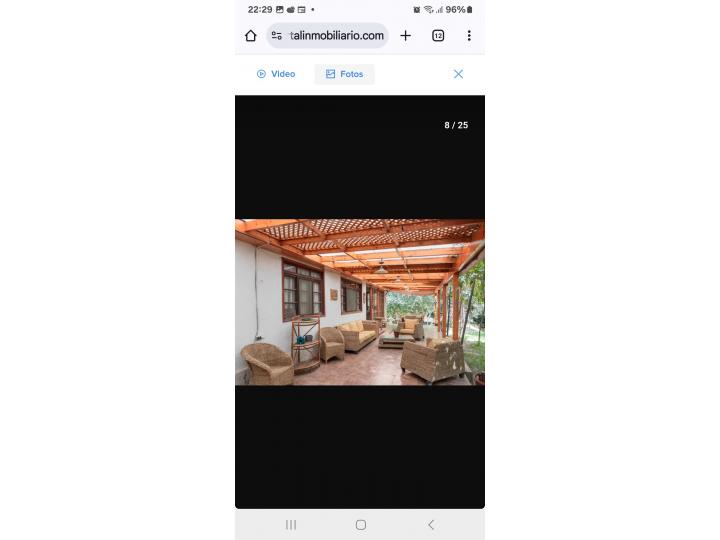Close the photo gallery viewer

[x=458, y=74]
